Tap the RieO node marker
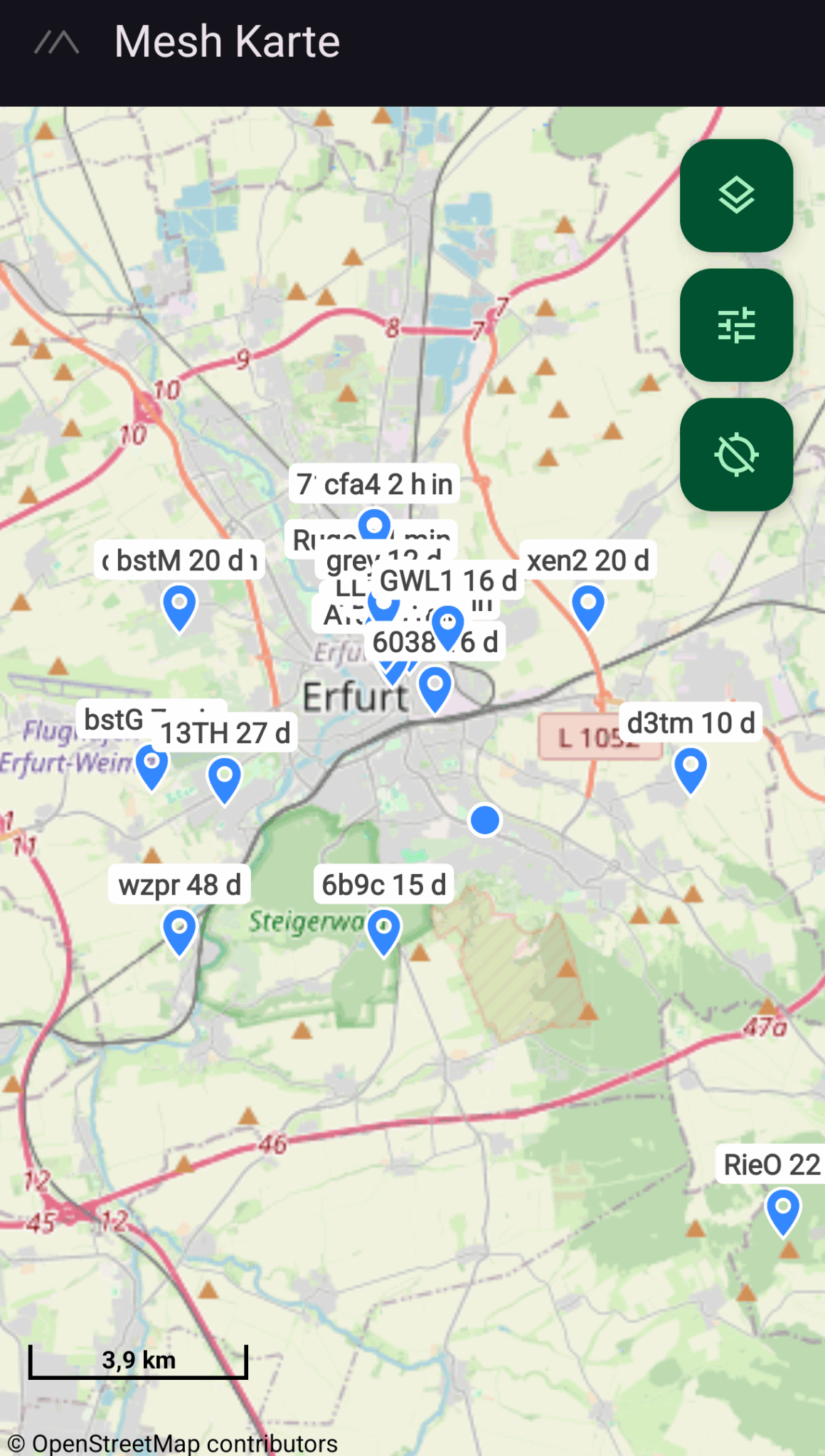Viewport: 825px width, 1456px height. (783, 1211)
